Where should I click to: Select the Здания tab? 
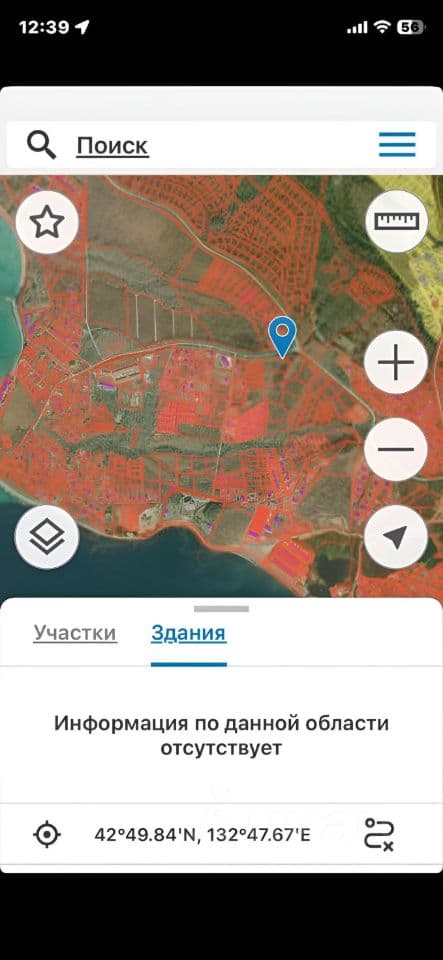coord(188,633)
